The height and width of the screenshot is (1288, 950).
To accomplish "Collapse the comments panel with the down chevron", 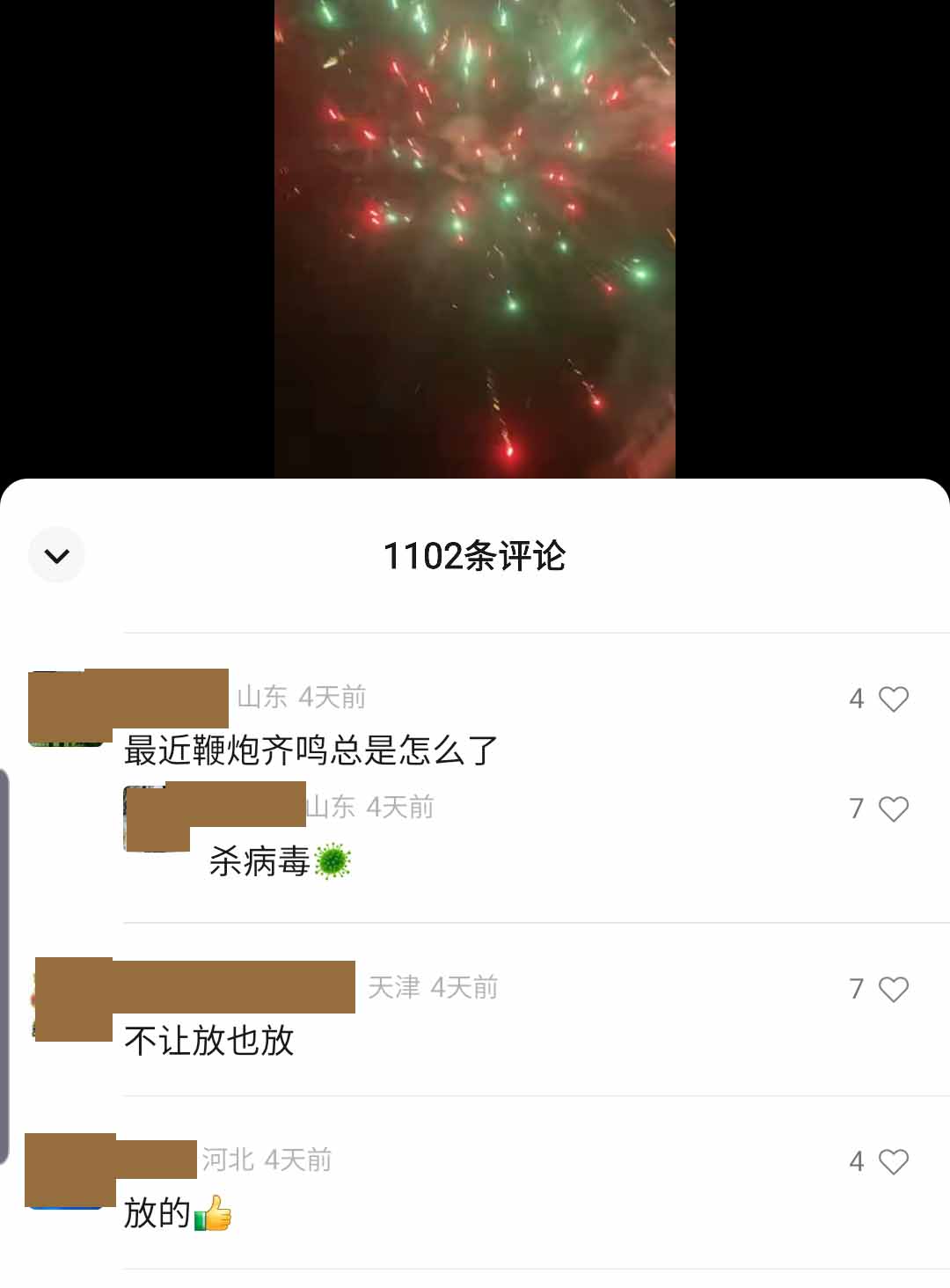I will tap(56, 555).
